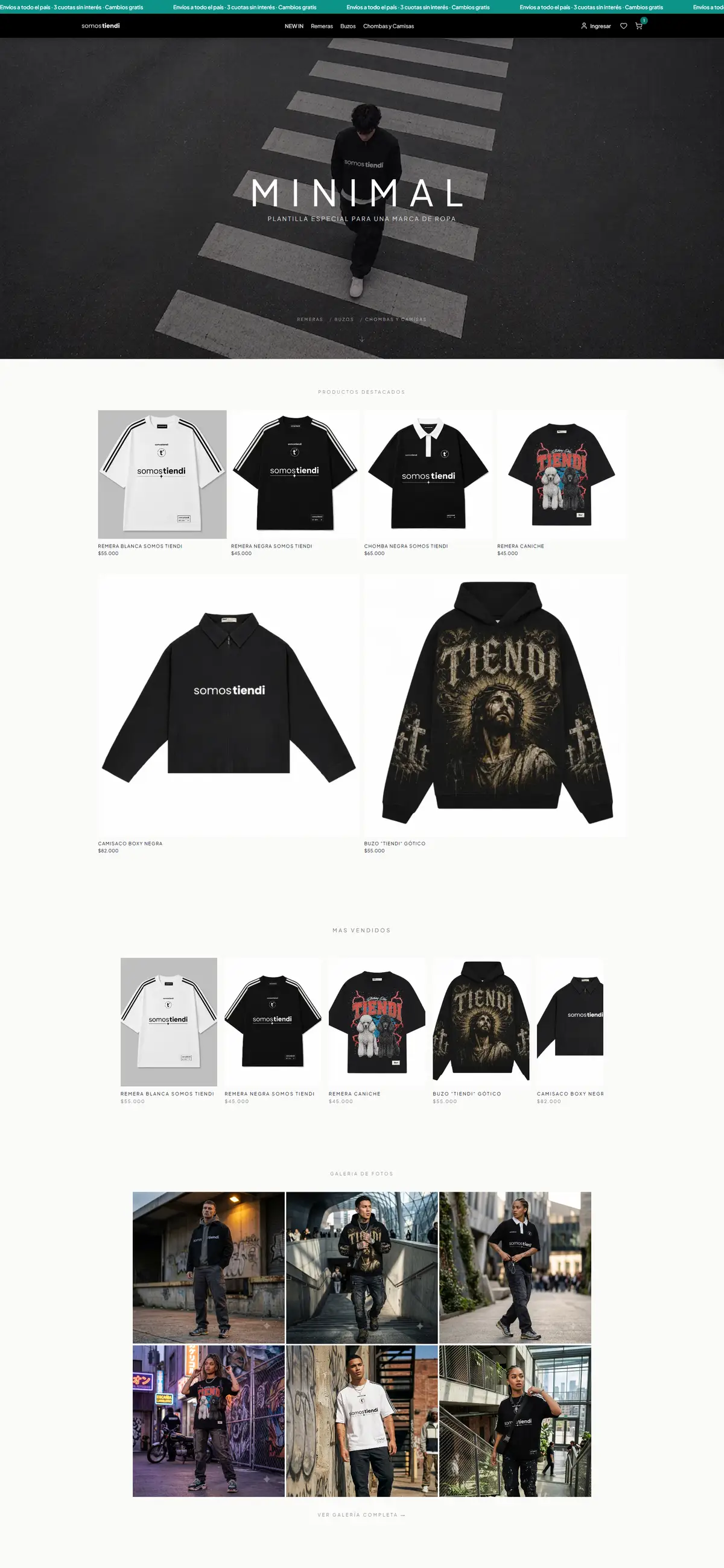Select the CHOMBAS Y CAMISAS hero link
This screenshot has width=724, height=1568.
[x=395, y=320]
